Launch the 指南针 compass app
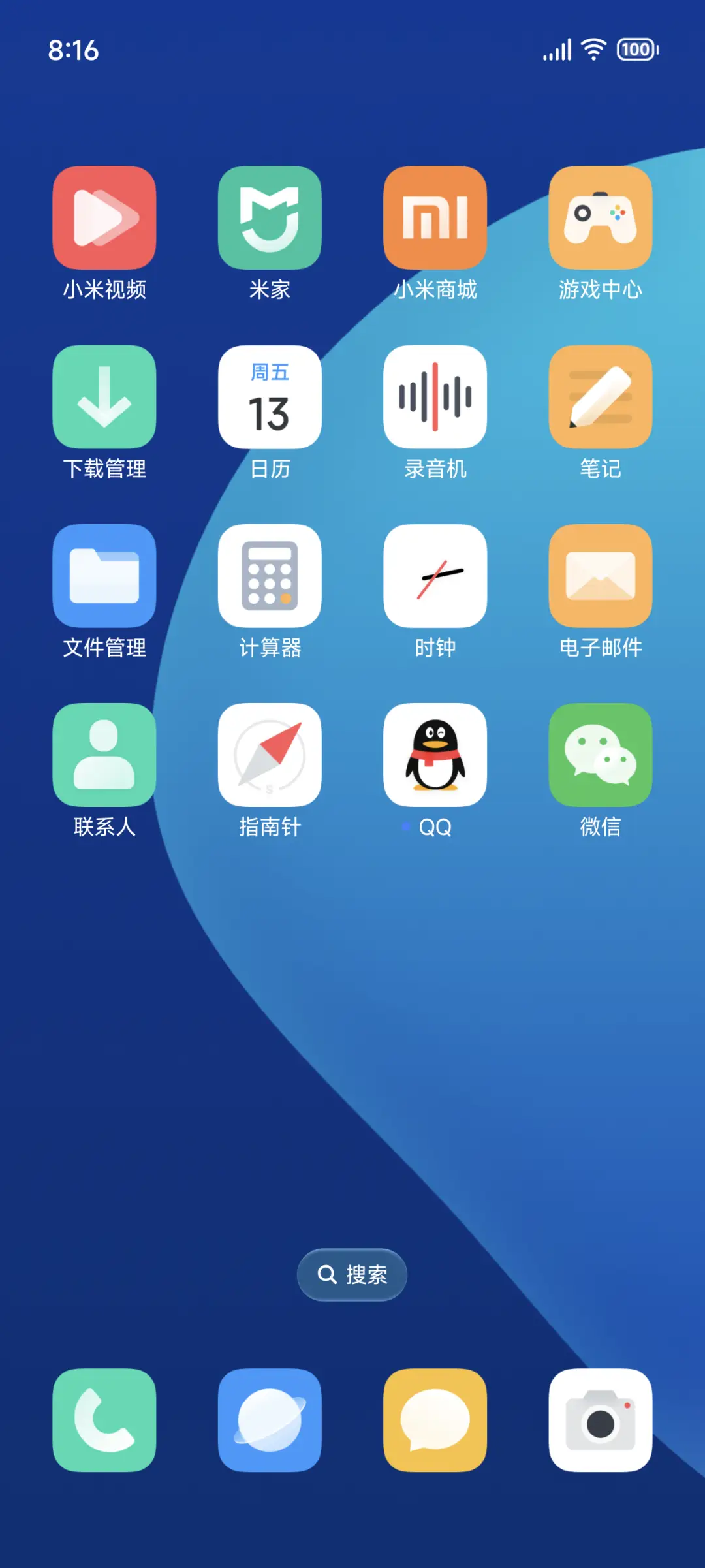 pyautogui.click(x=270, y=755)
